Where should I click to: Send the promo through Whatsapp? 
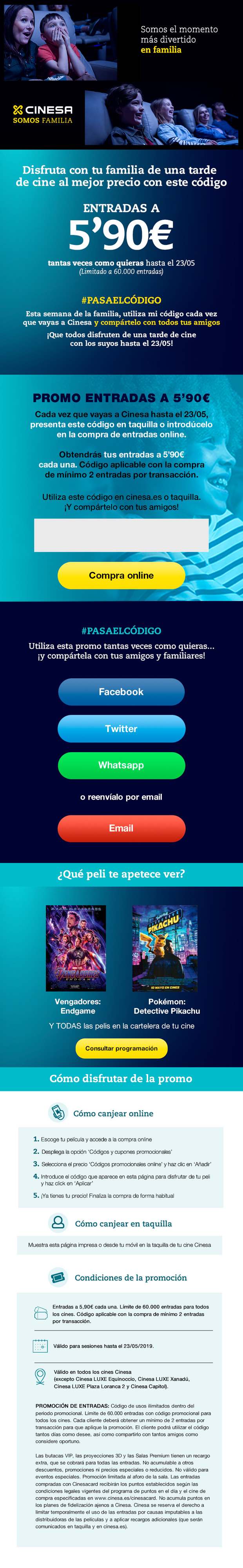click(121, 765)
